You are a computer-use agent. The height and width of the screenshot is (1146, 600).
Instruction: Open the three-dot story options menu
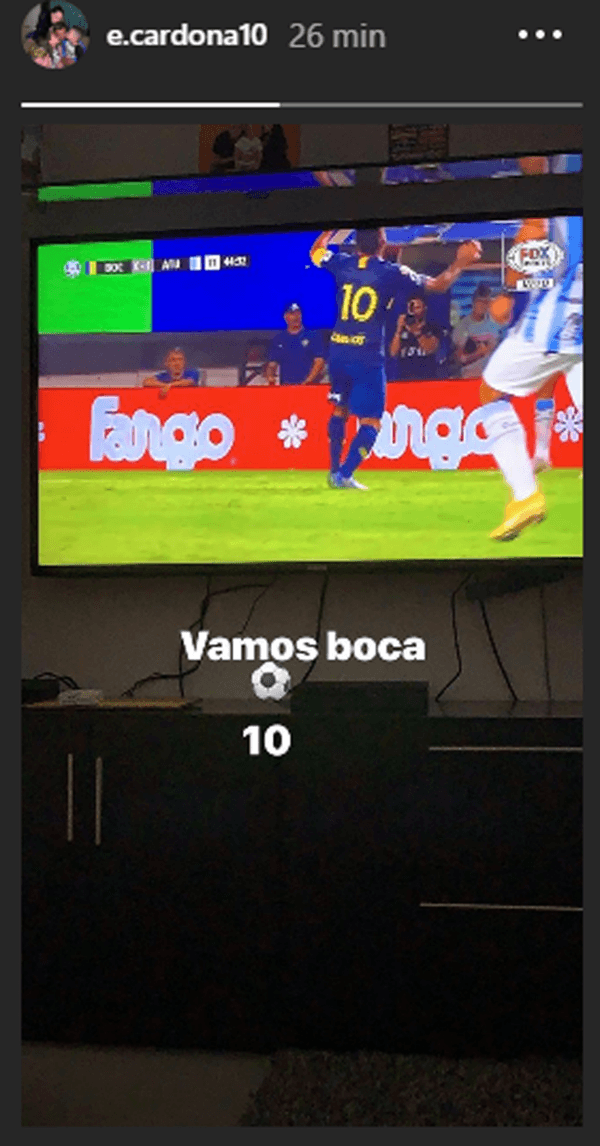[x=540, y=36]
